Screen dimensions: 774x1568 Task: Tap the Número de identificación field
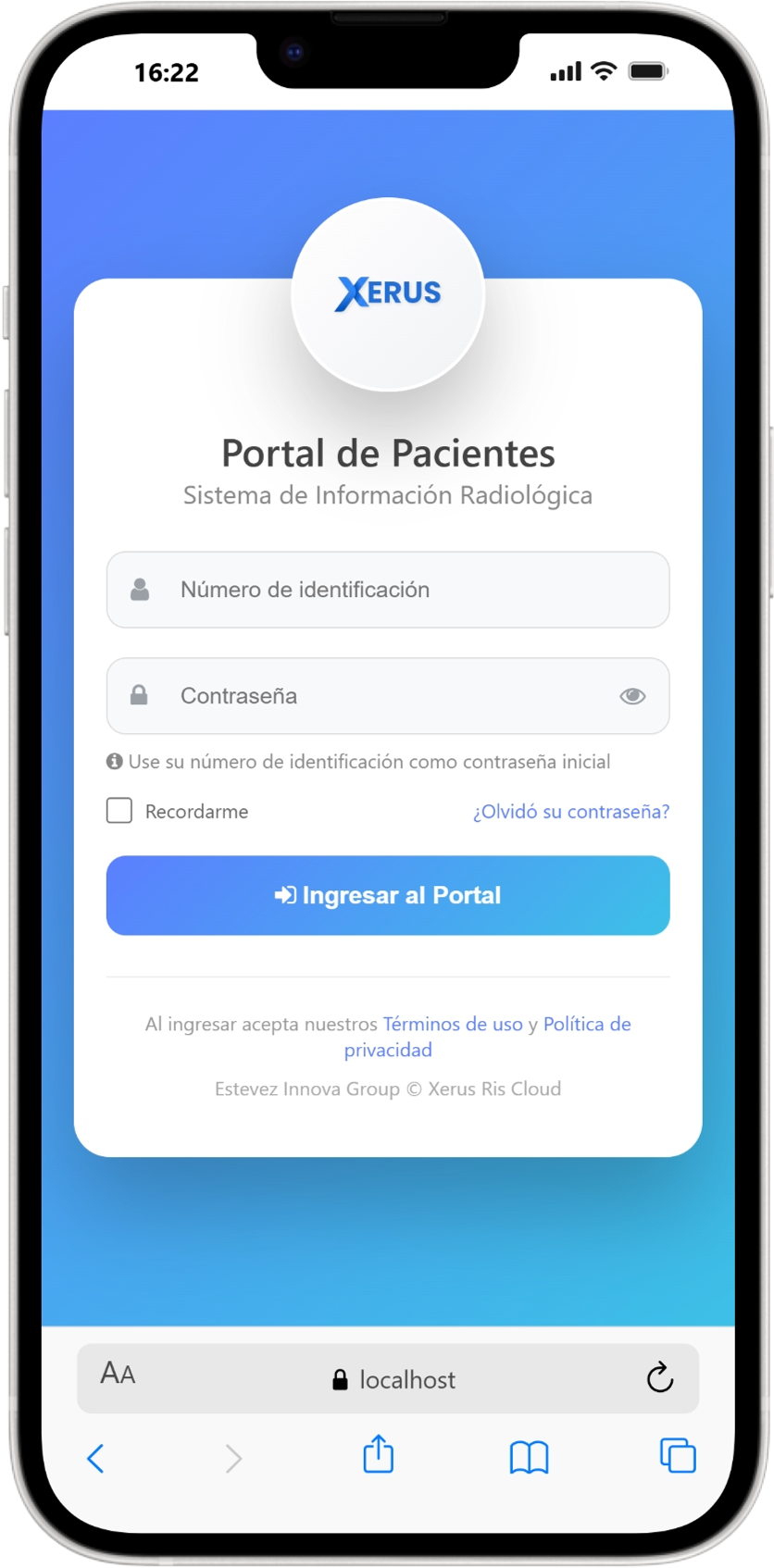point(387,590)
